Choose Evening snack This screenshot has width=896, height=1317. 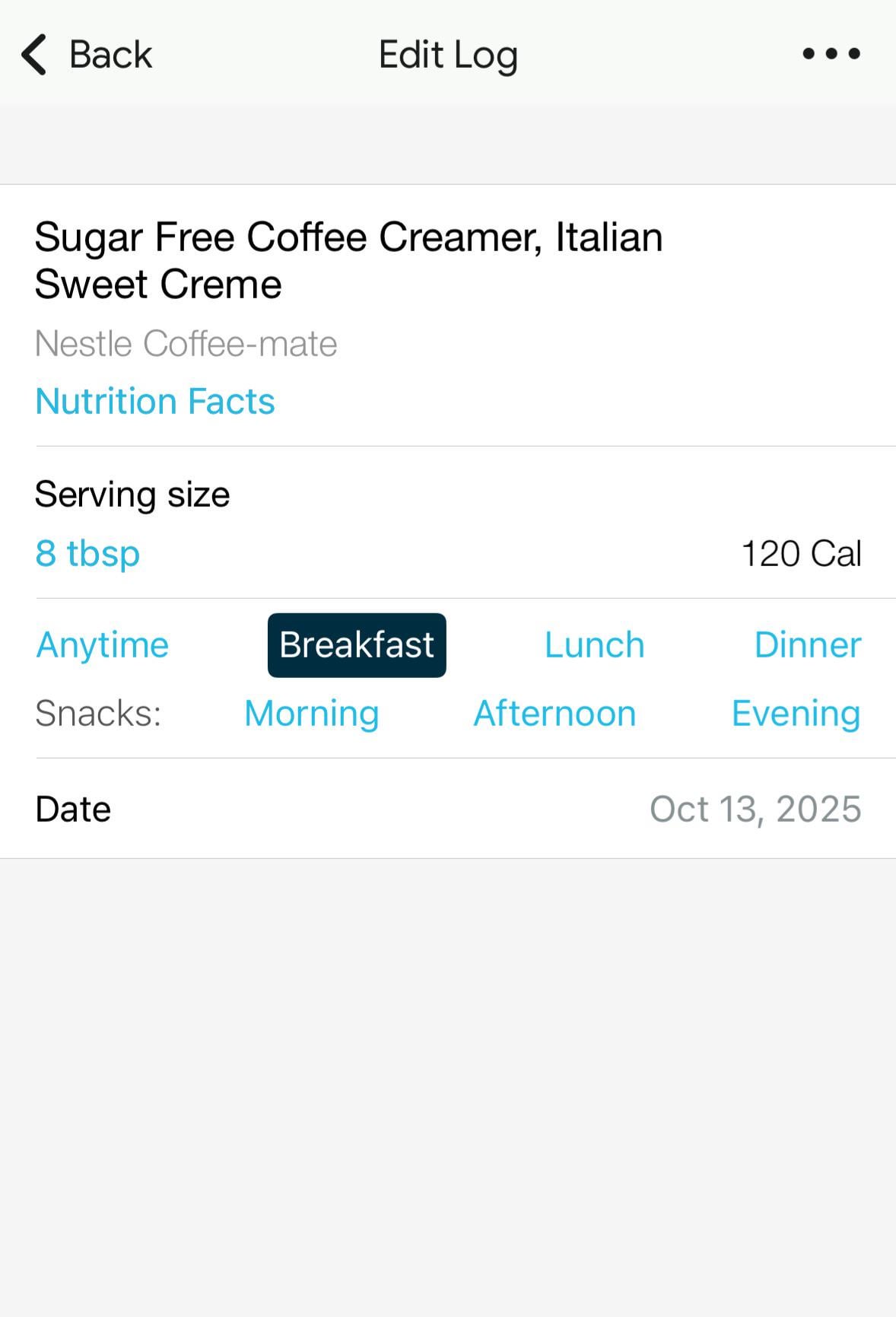[x=796, y=714]
